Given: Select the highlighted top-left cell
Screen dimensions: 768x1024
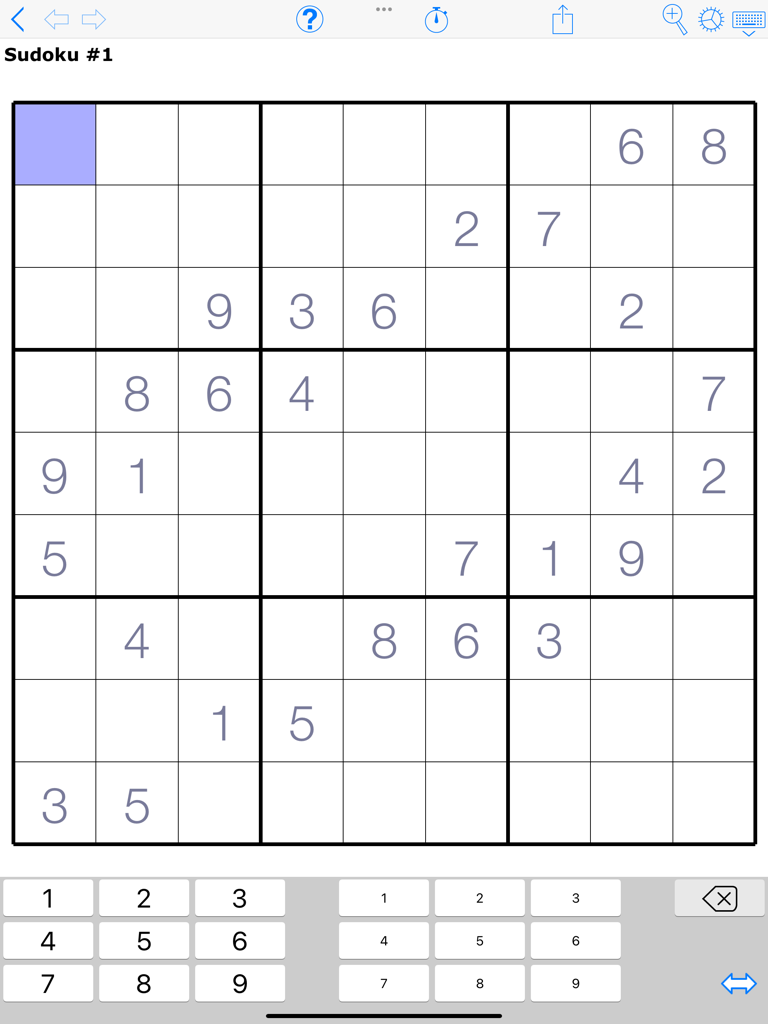Looking at the screenshot, I should point(55,145).
